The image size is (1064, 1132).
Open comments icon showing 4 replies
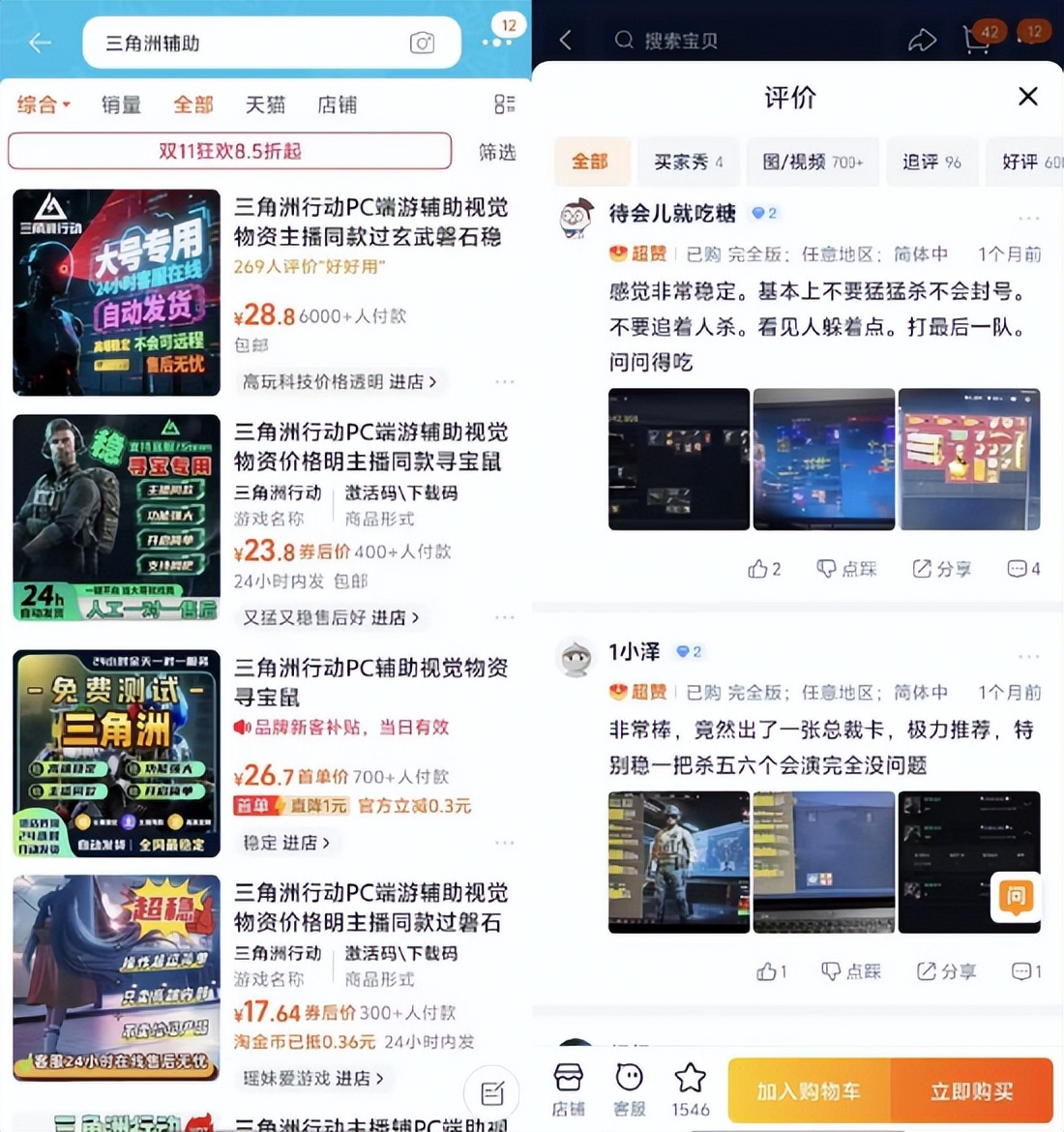click(1022, 569)
